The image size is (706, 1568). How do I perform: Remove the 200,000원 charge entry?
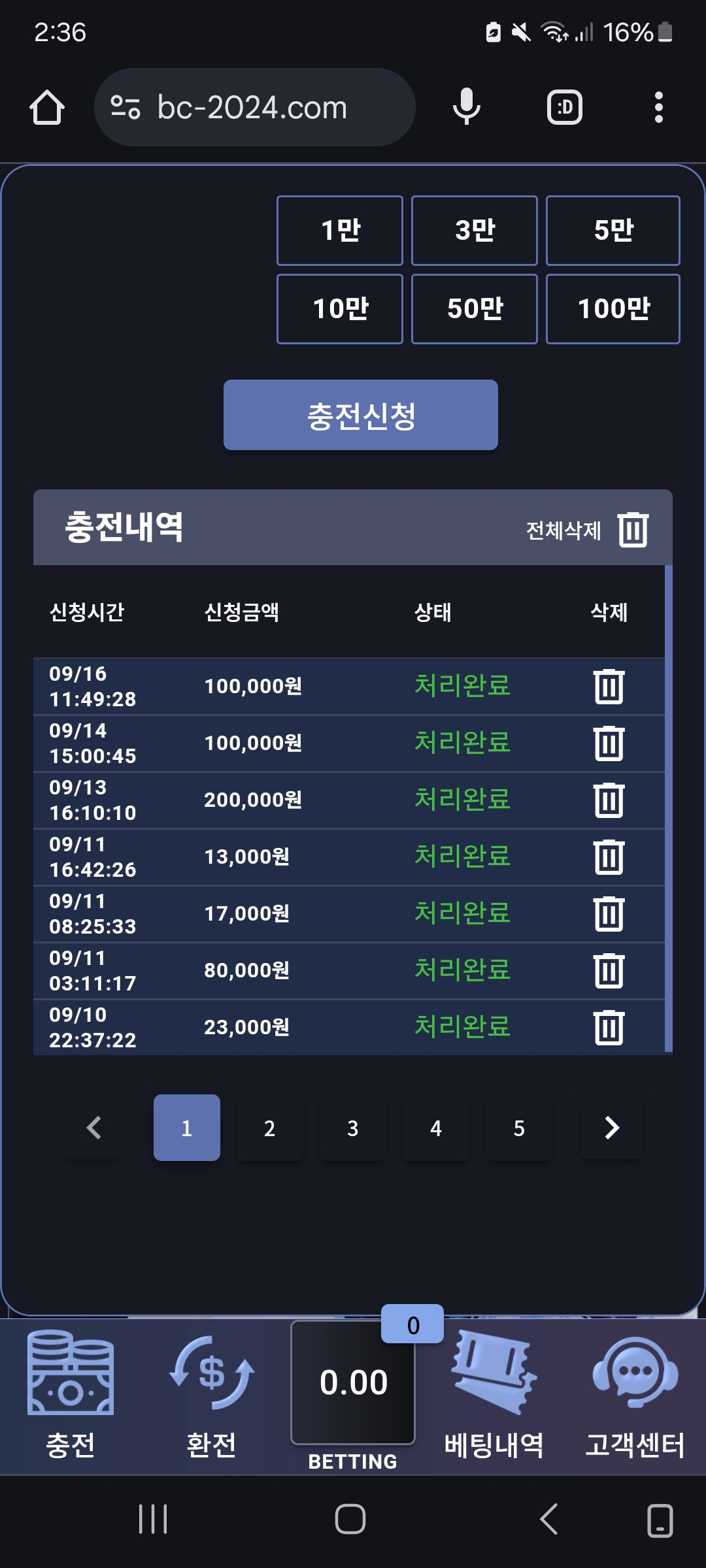pos(609,800)
